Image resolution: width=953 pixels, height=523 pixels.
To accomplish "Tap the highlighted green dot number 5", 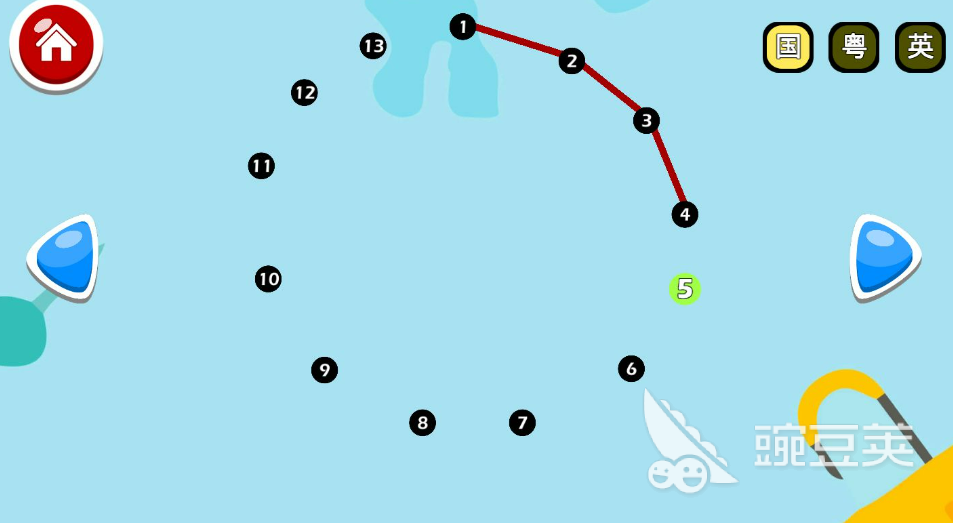I will [x=685, y=289].
